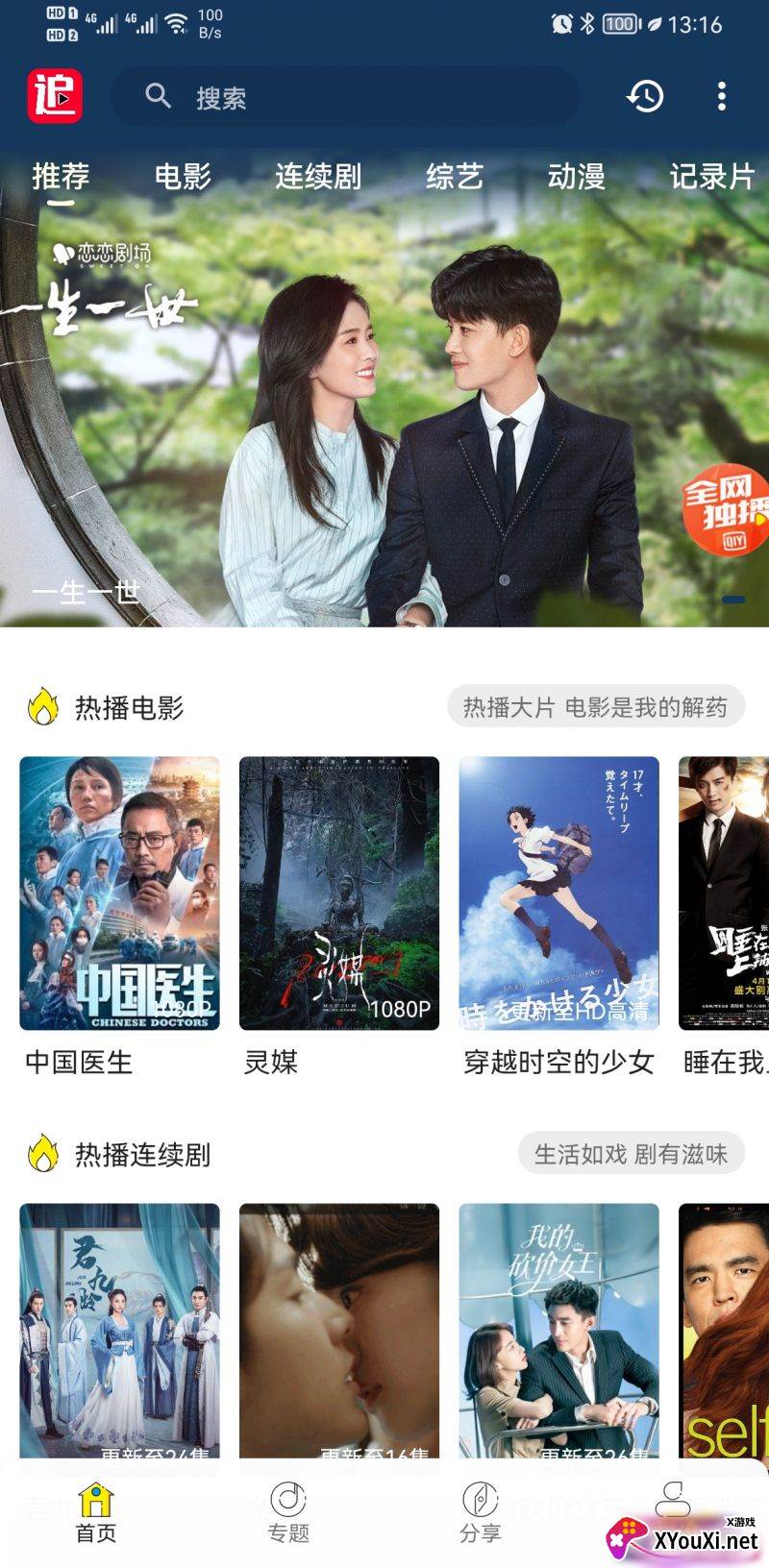Viewport: 769px width, 1568px height.
Task: Go to the 首页 home tab
Action: coord(96,1512)
